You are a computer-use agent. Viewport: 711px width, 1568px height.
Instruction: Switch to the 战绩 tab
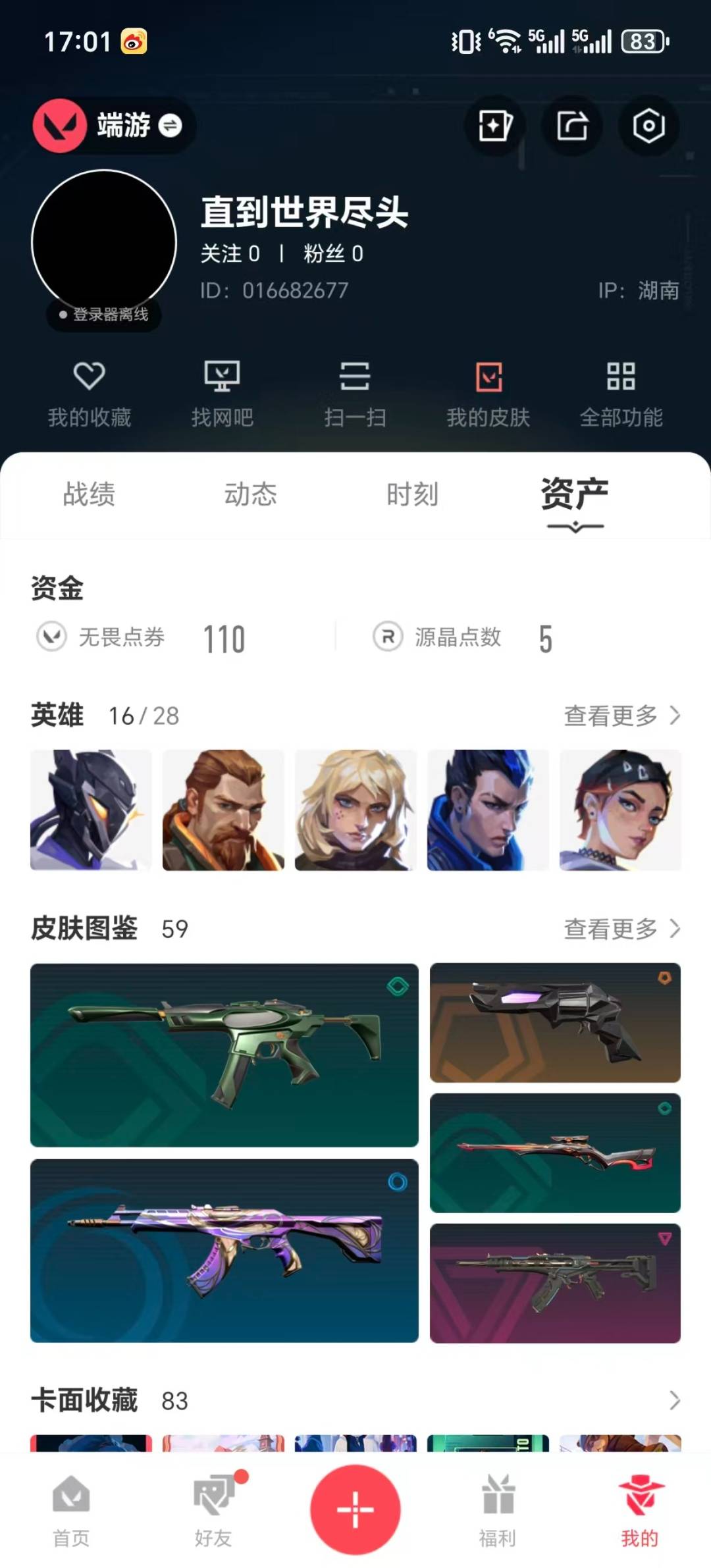coord(89,494)
